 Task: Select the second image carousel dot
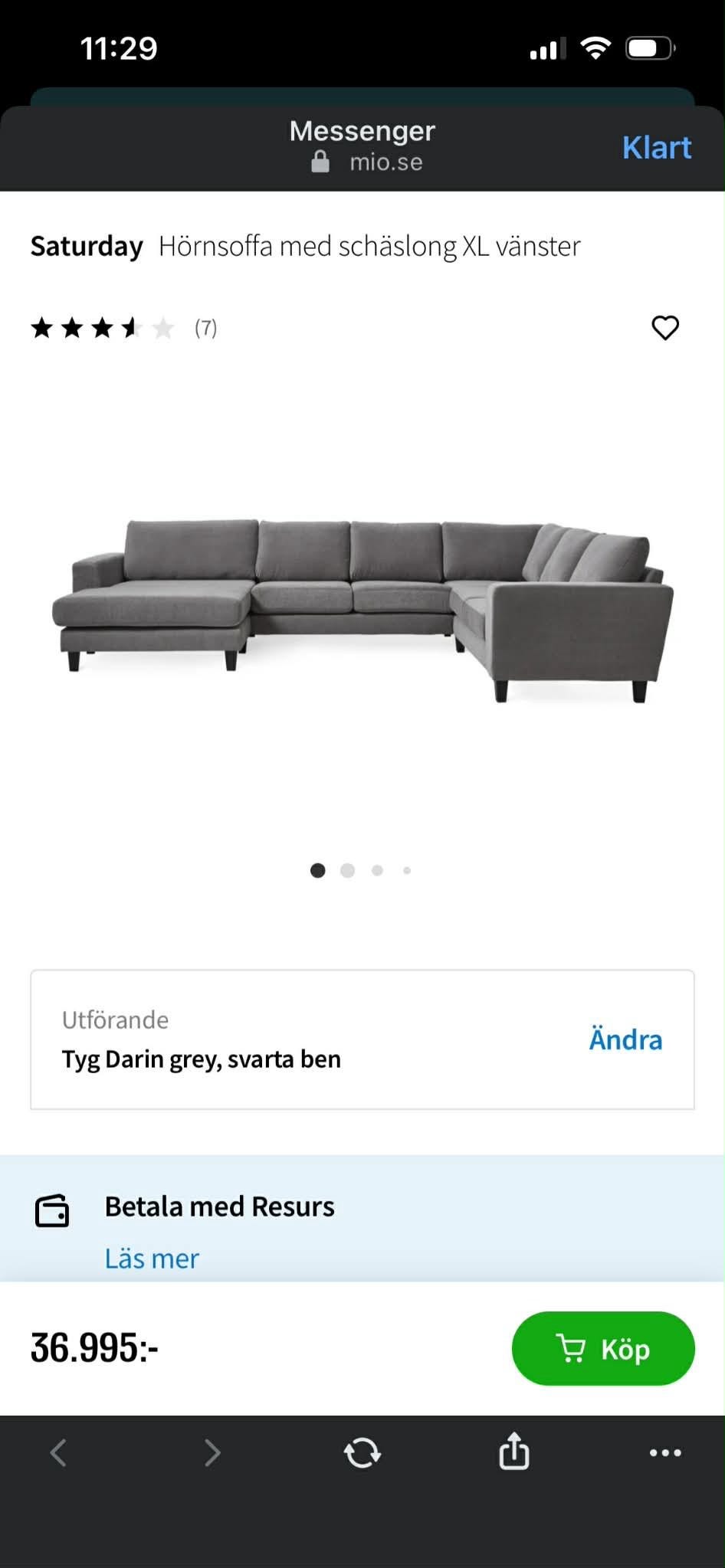click(x=347, y=870)
